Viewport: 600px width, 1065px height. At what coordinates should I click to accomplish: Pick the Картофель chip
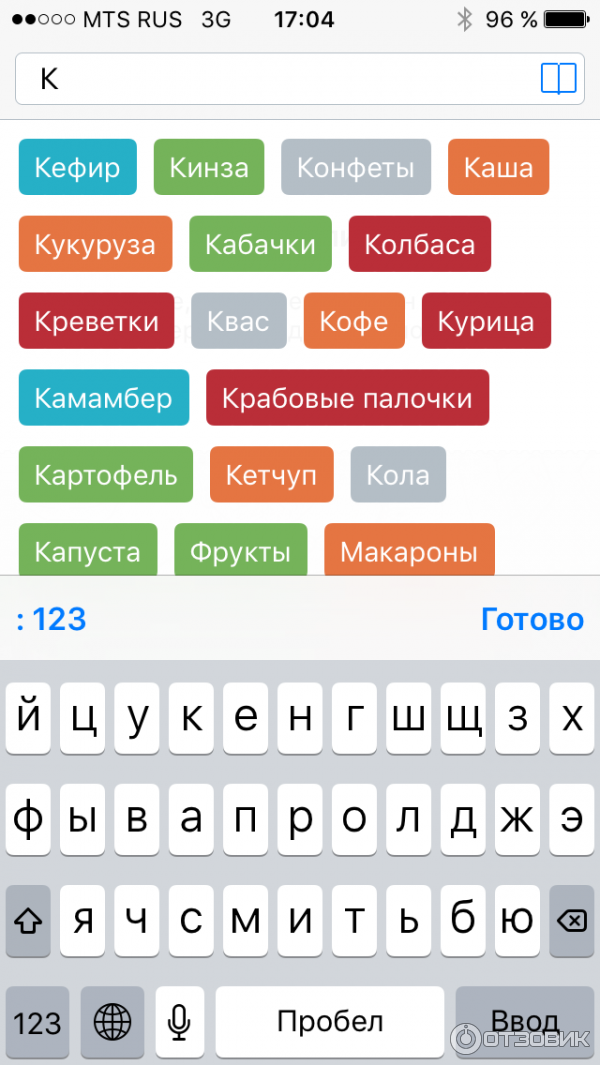pos(106,474)
